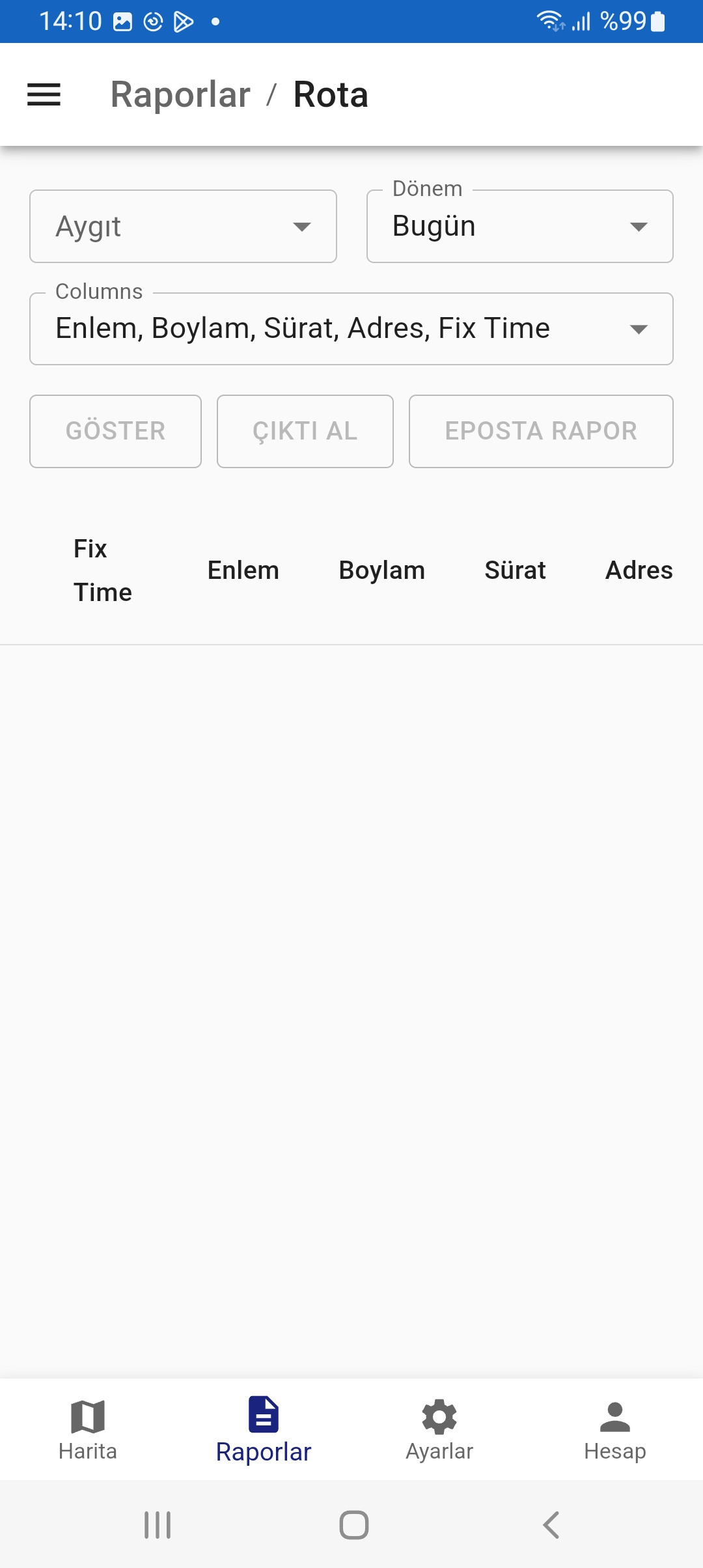Go to the Hesap account tab
Viewport: 703px width, 1568px height.
point(615,1429)
